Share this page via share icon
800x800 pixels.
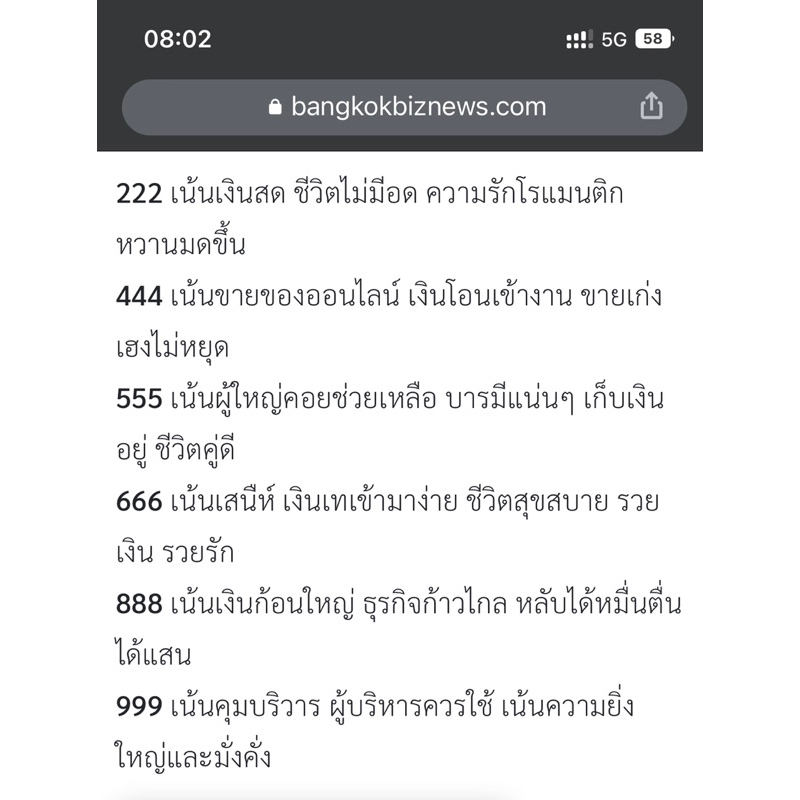tap(652, 106)
